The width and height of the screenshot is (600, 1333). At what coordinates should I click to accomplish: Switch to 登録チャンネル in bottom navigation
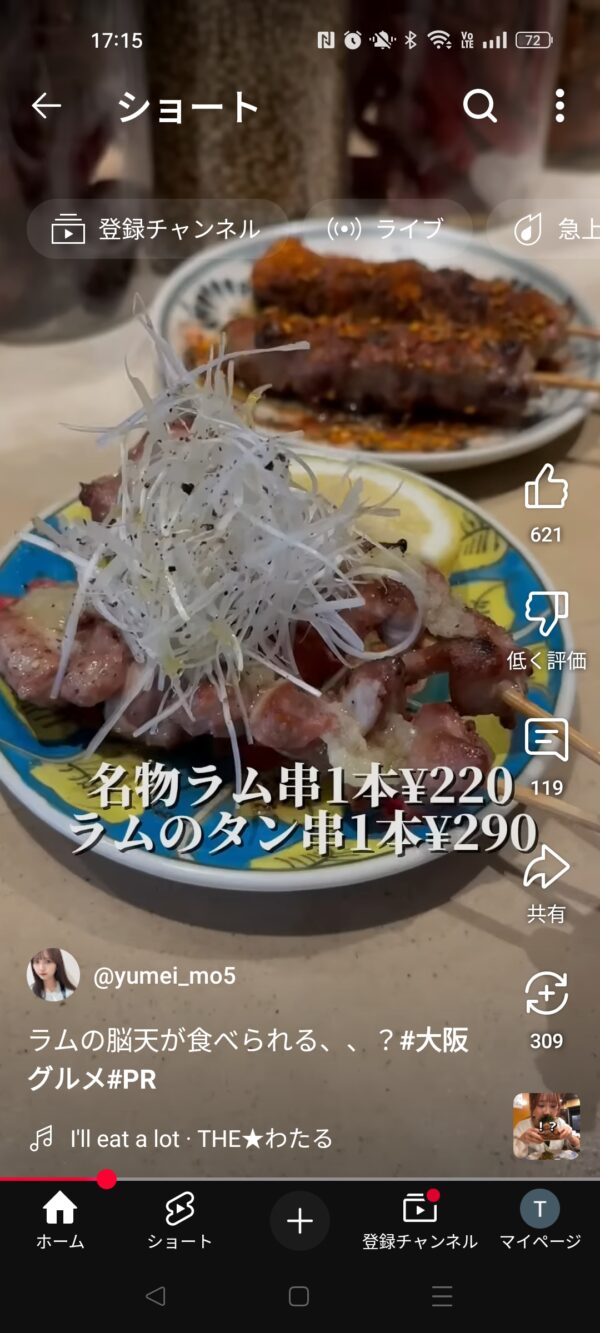[x=420, y=1221]
